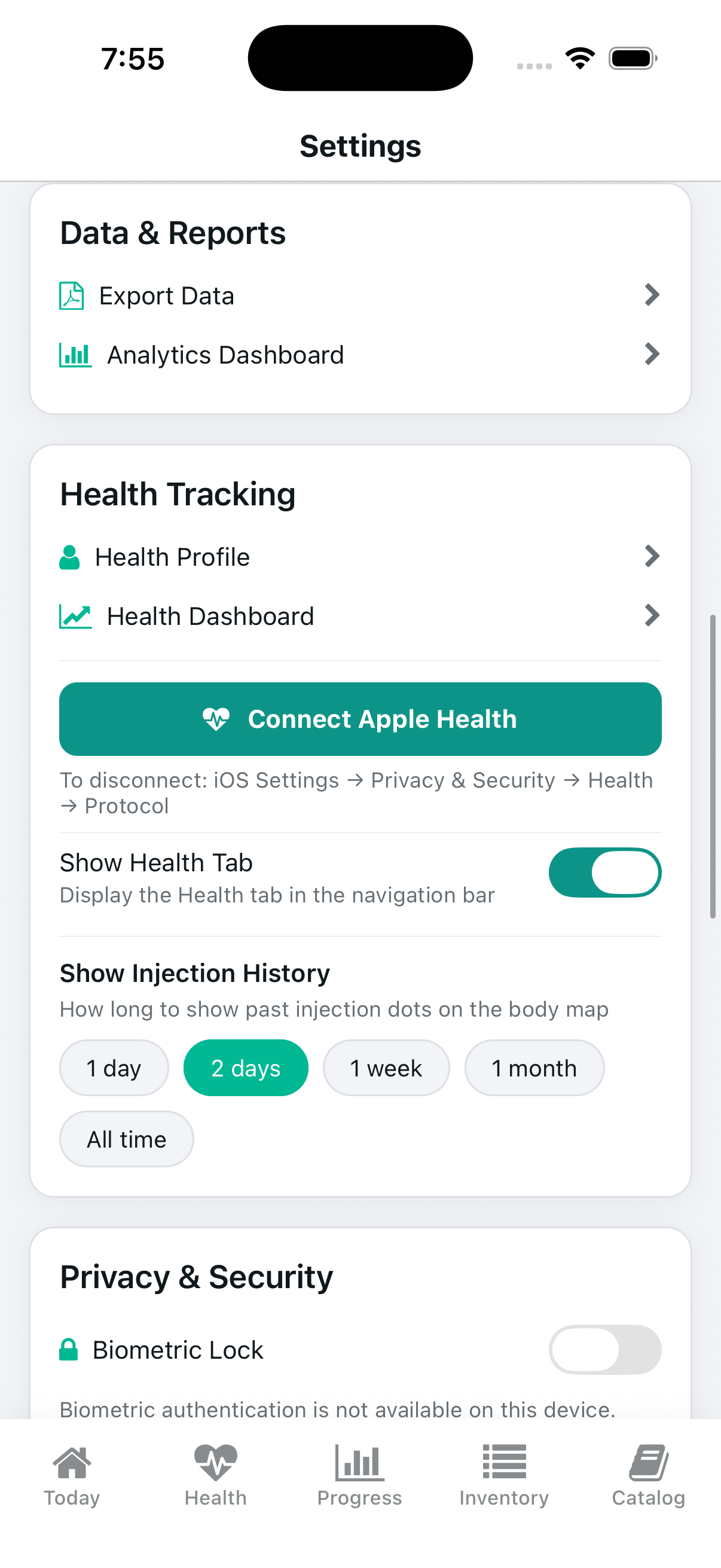The image size is (721, 1568).
Task: Open Health Profile settings
Action: [x=359, y=557]
